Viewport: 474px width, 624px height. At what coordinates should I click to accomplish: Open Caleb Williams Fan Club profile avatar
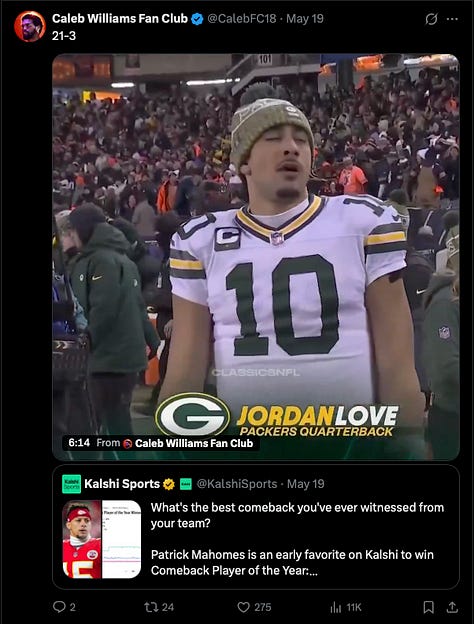(30, 27)
